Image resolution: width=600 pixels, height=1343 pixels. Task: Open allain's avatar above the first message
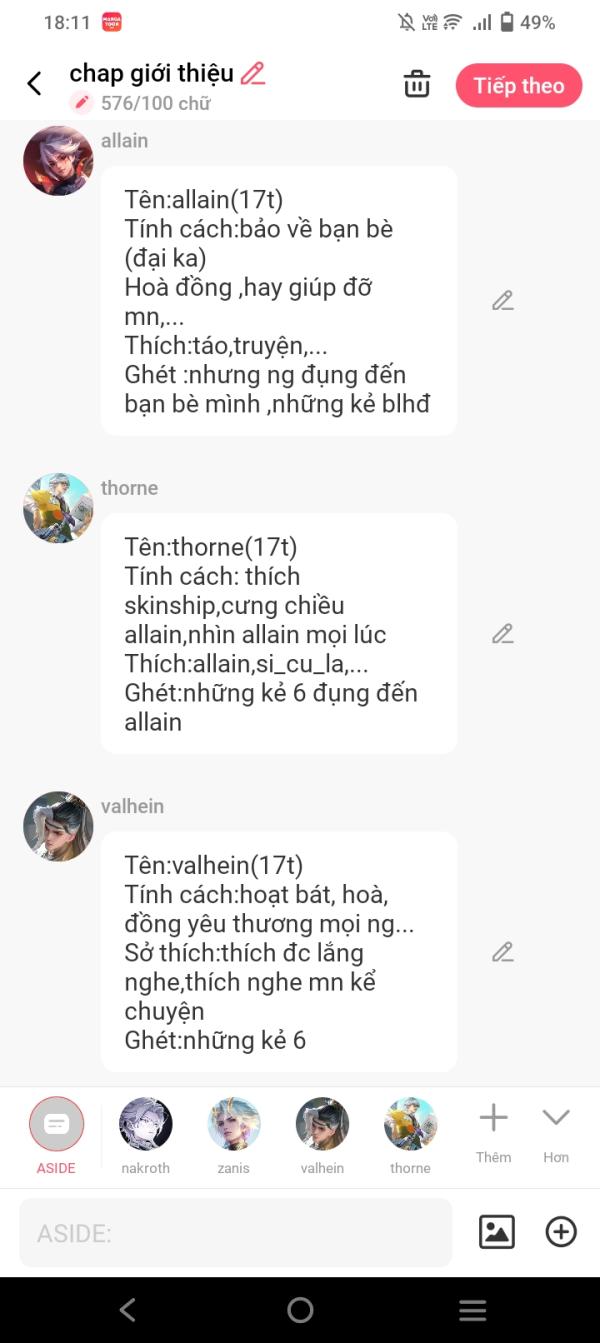click(x=58, y=161)
